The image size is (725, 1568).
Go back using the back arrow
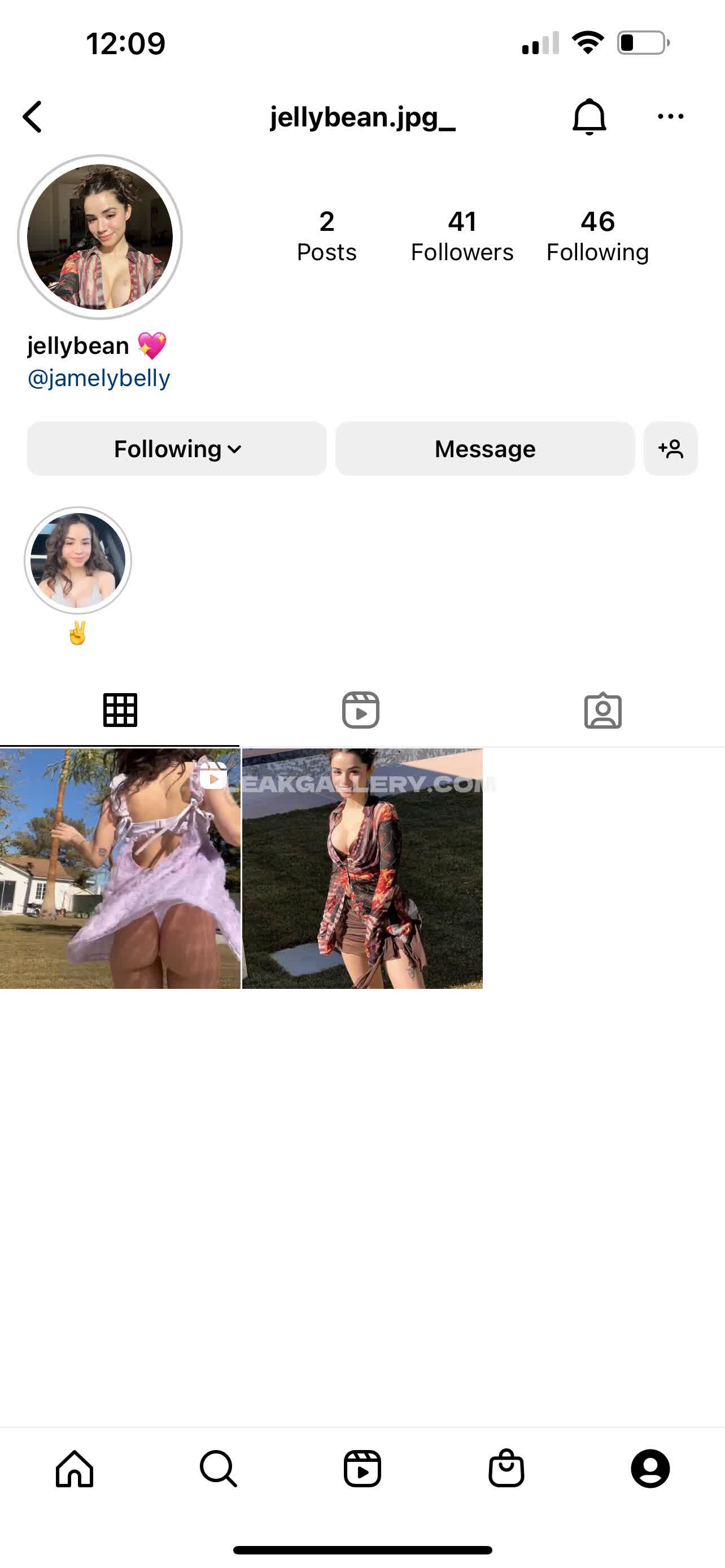point(33,116)
